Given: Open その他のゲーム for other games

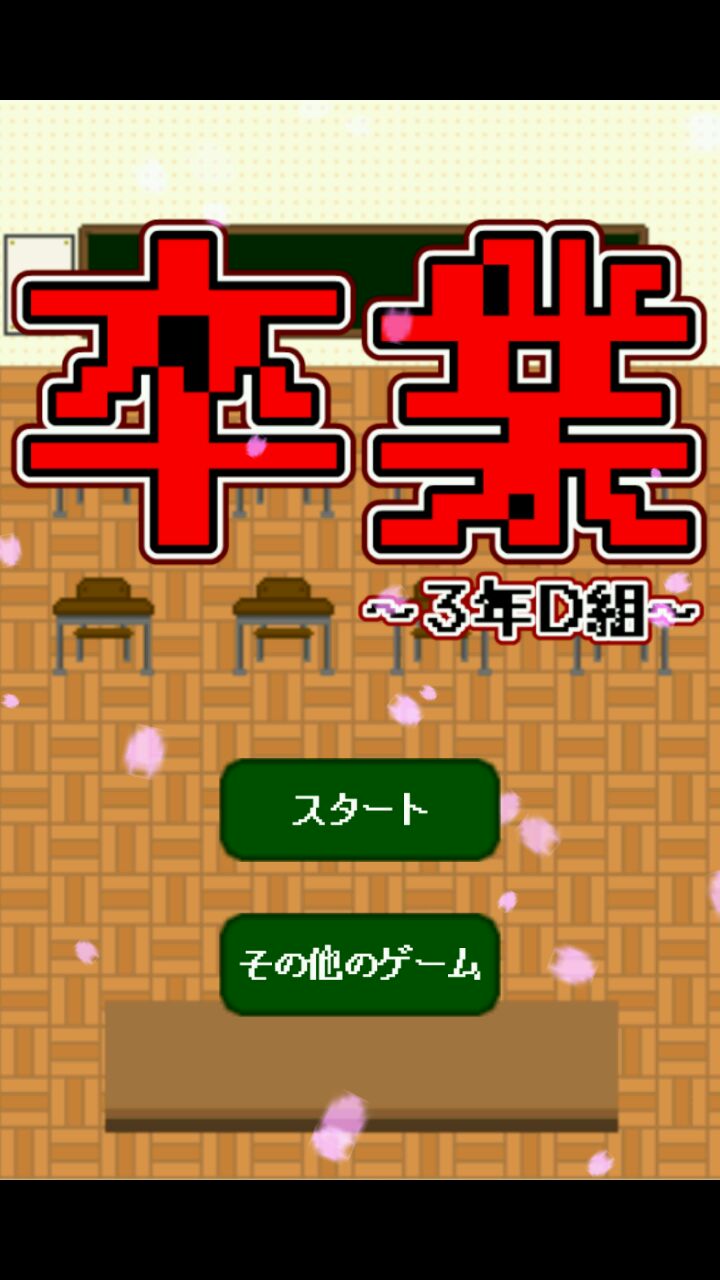Looking at the screenshot, I should pyautogui.click(x=359, y=964).
